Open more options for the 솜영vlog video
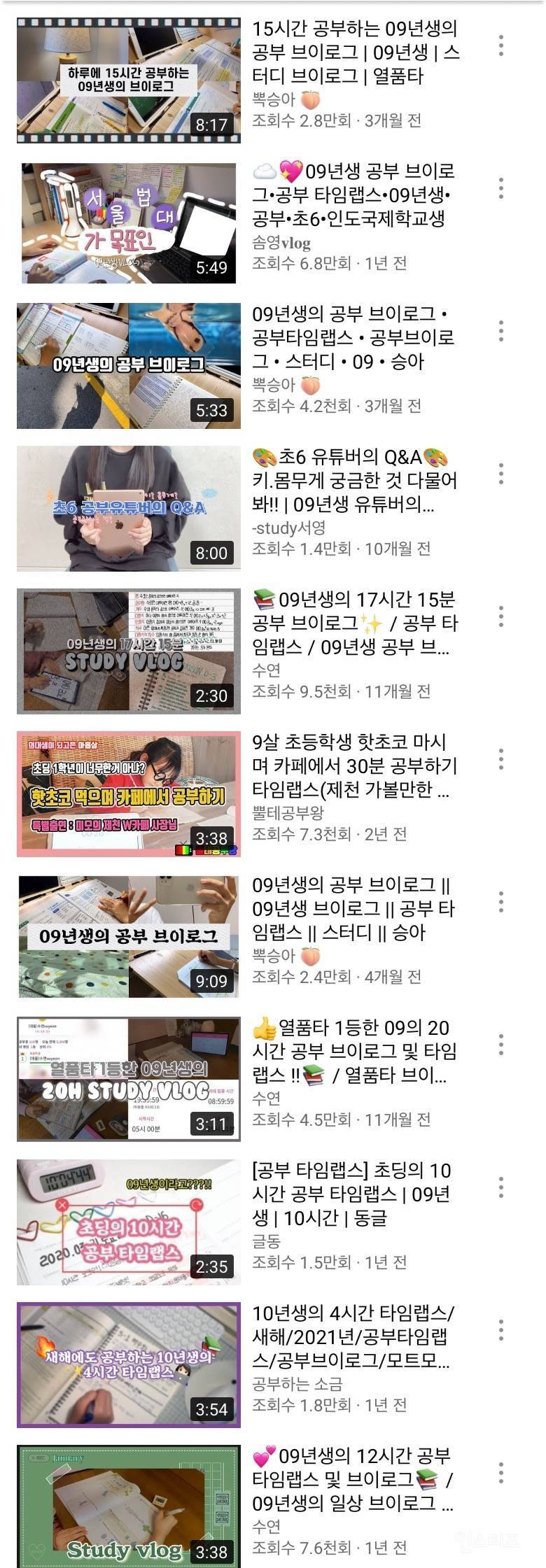This screenshot has width=546, height=1568. coord(501,188)
